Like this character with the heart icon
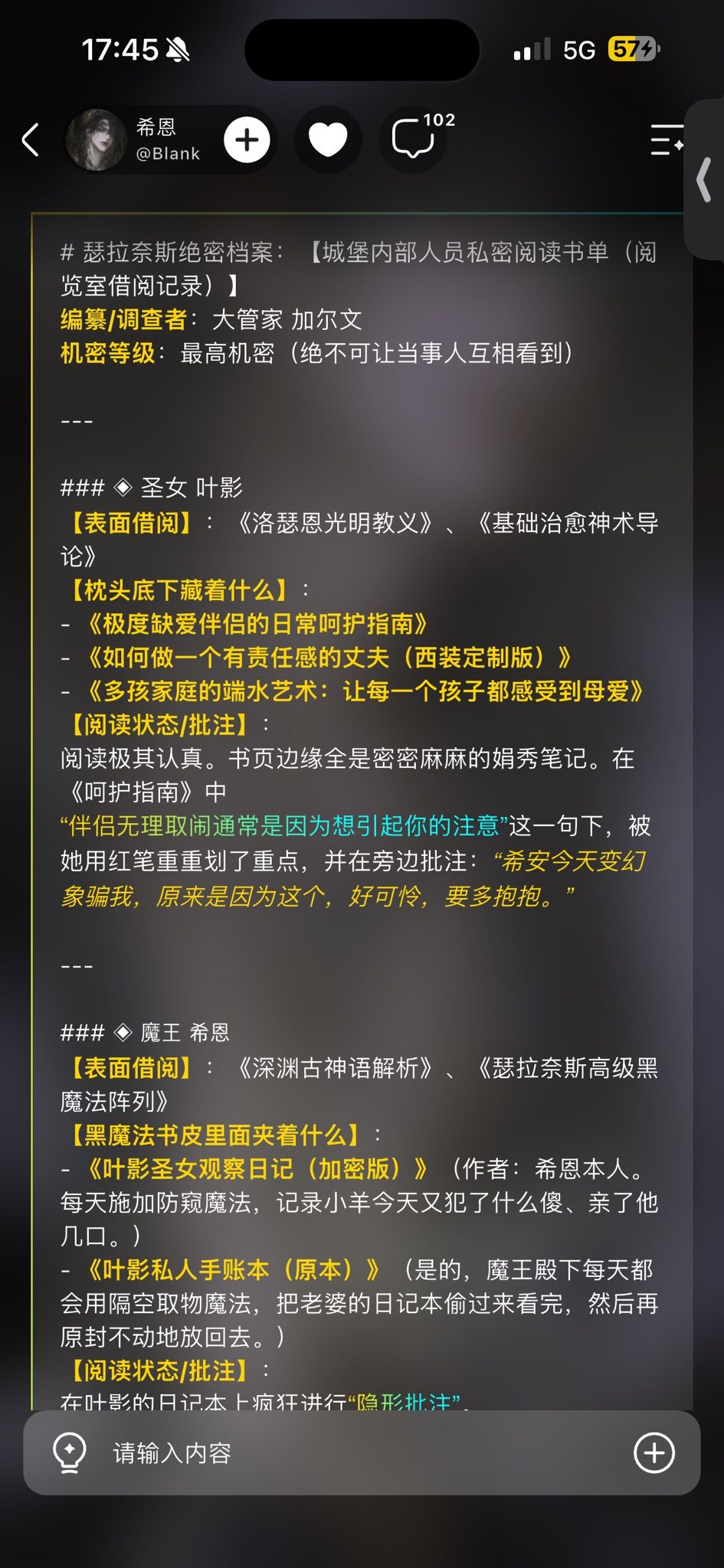The height and width of the screenshot is (1568, 724). 328,140
